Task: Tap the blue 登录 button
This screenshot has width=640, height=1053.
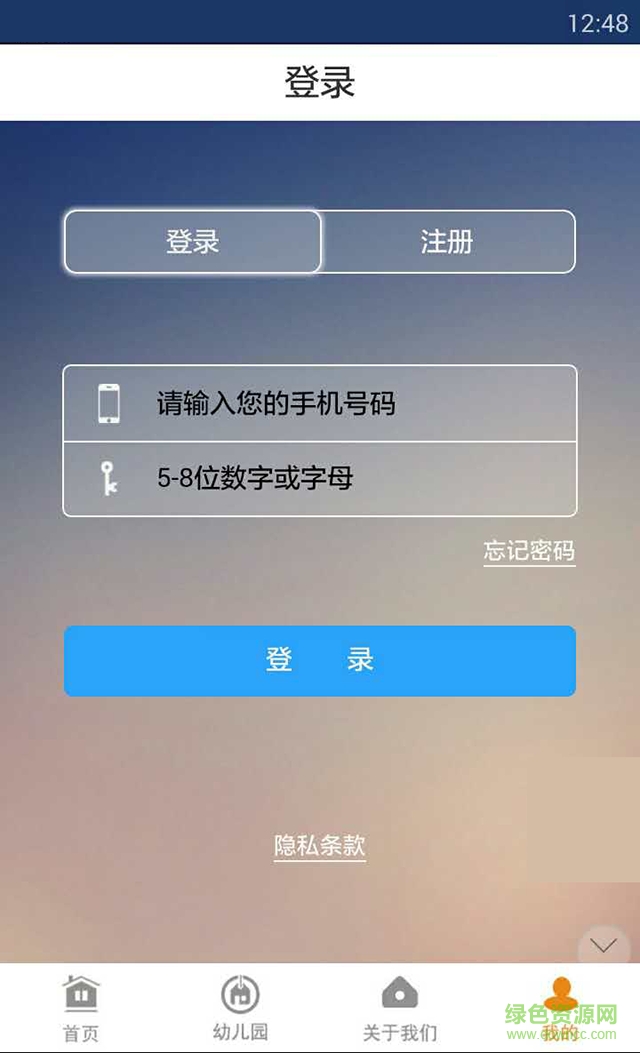Action: pyautogui.click(x=320, y=660)
